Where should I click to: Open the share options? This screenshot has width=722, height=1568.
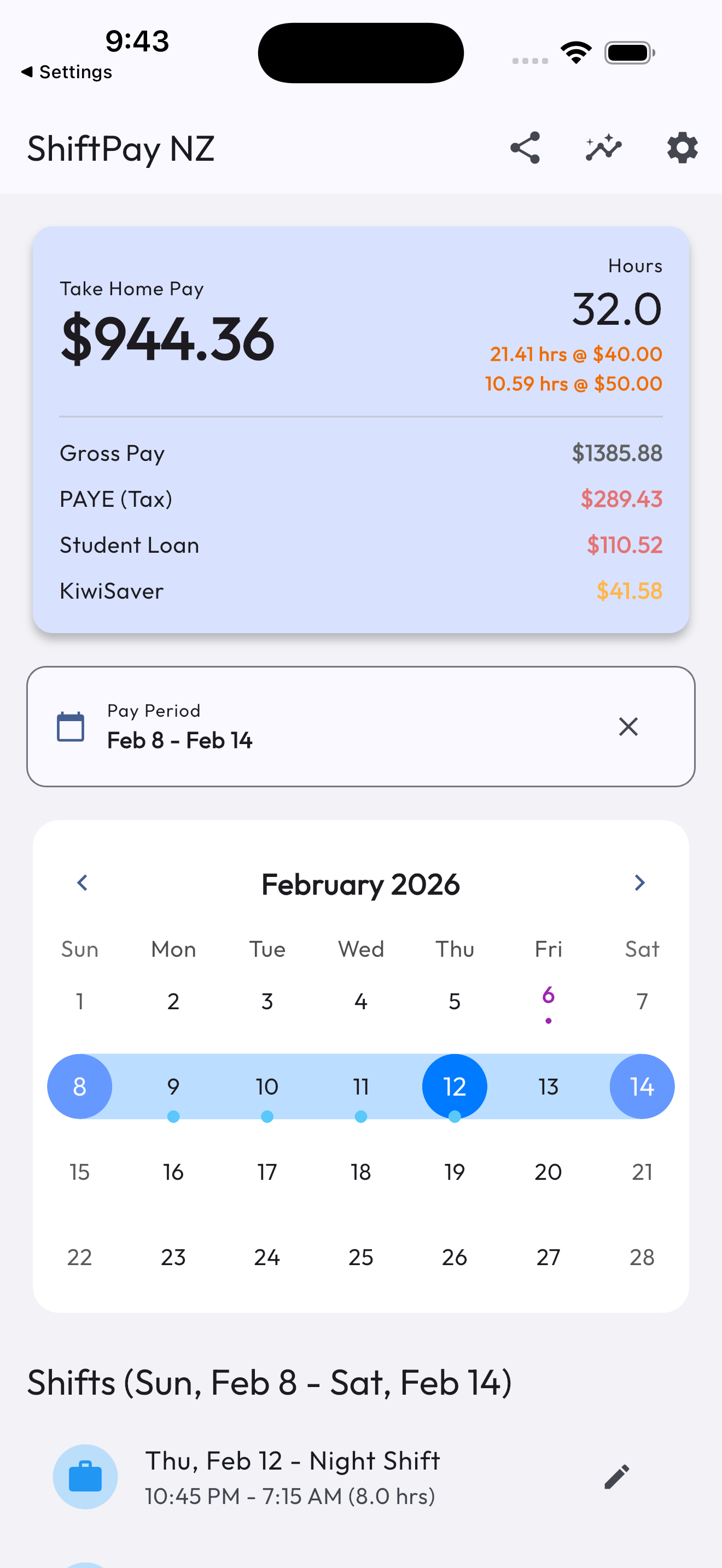(525, 148)
